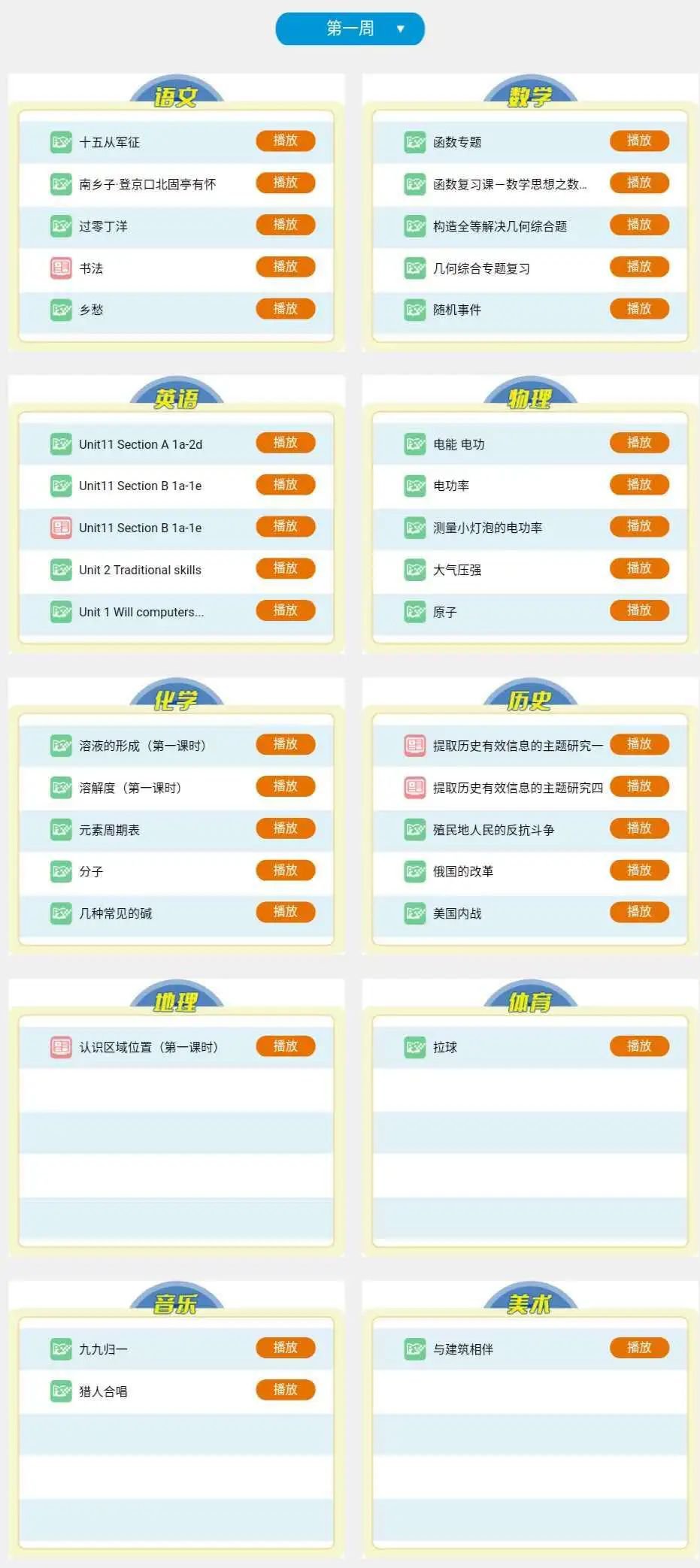
Task: Play the 与建筑相伴 art lesson
Action: (x=638, y=1348)
